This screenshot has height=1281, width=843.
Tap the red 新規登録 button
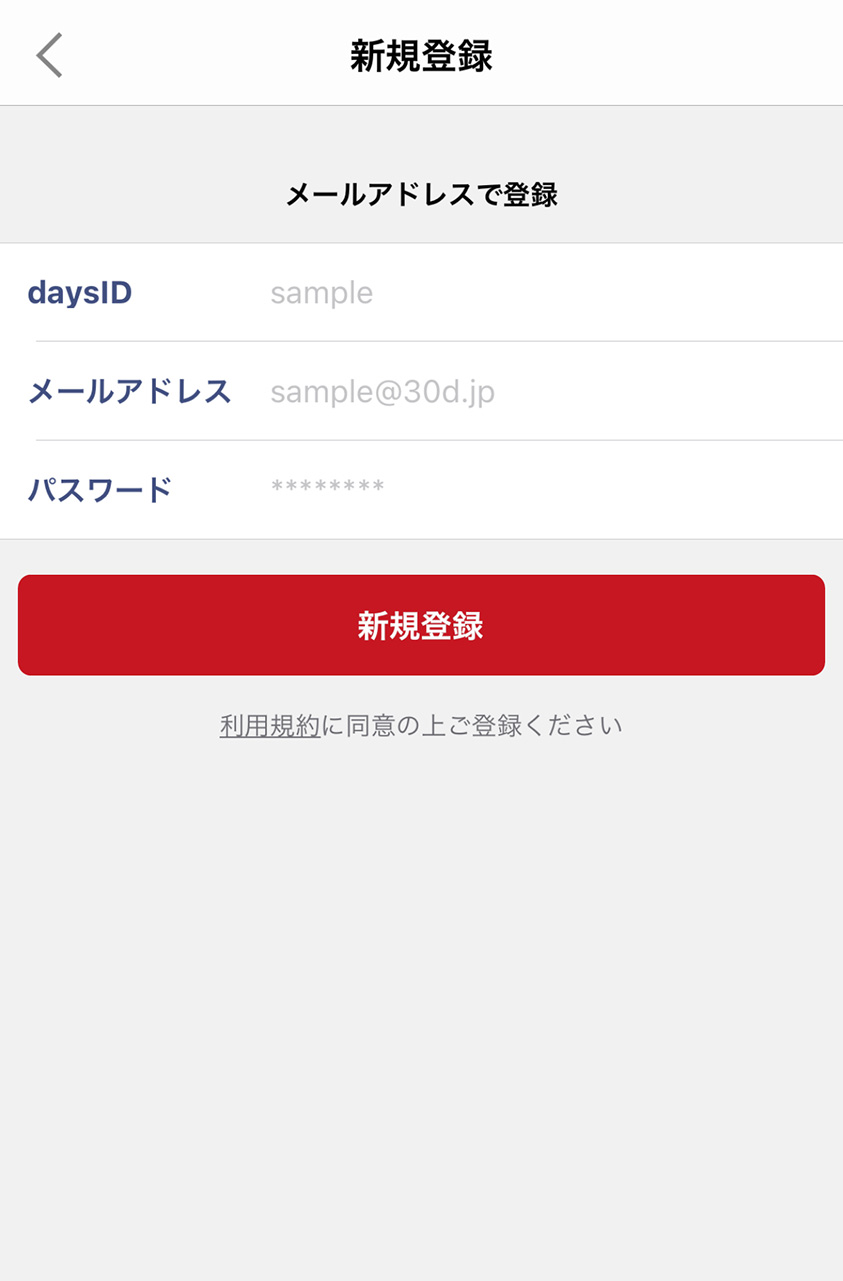(421, 625)
